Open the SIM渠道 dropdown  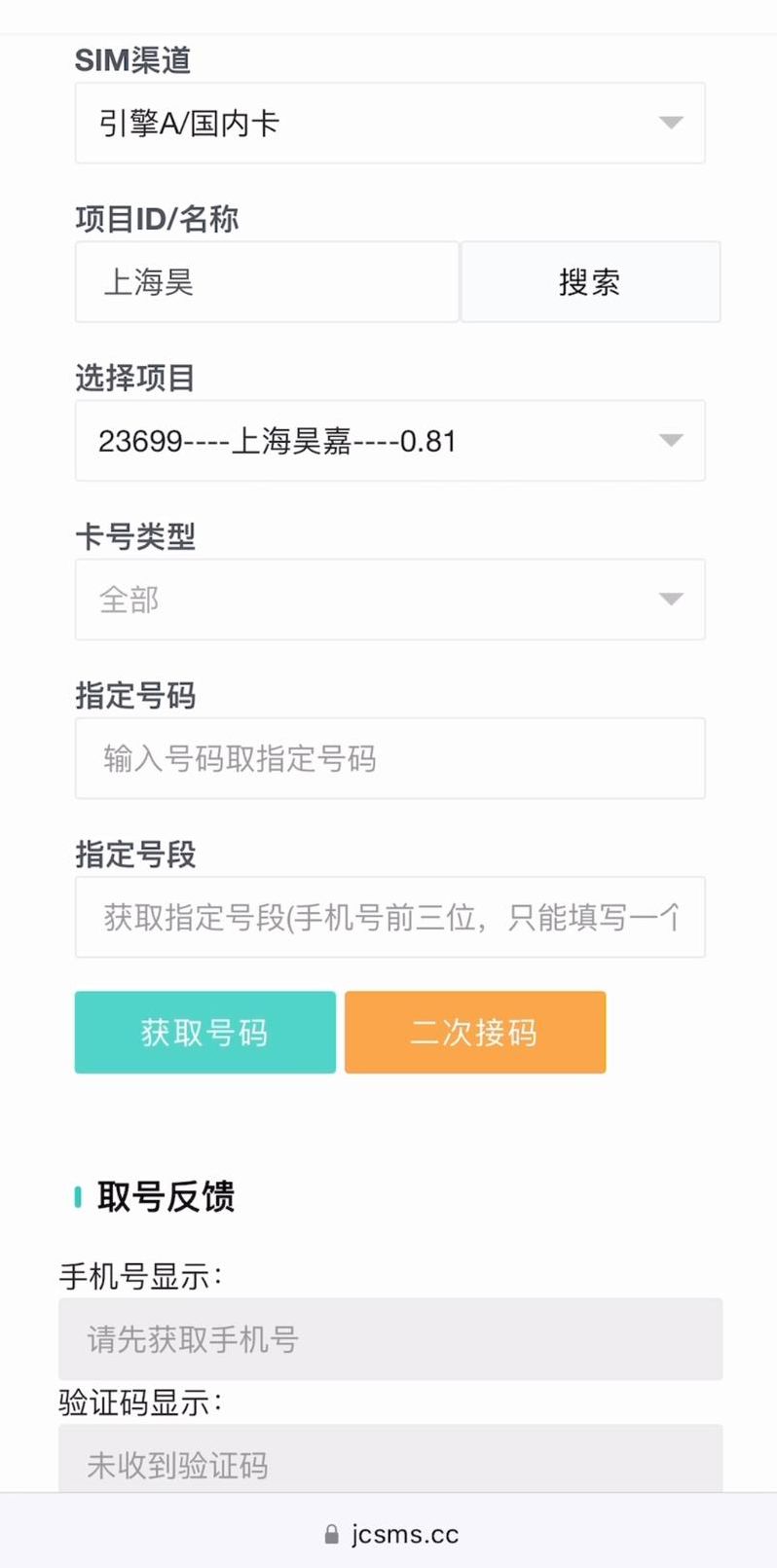389,123
